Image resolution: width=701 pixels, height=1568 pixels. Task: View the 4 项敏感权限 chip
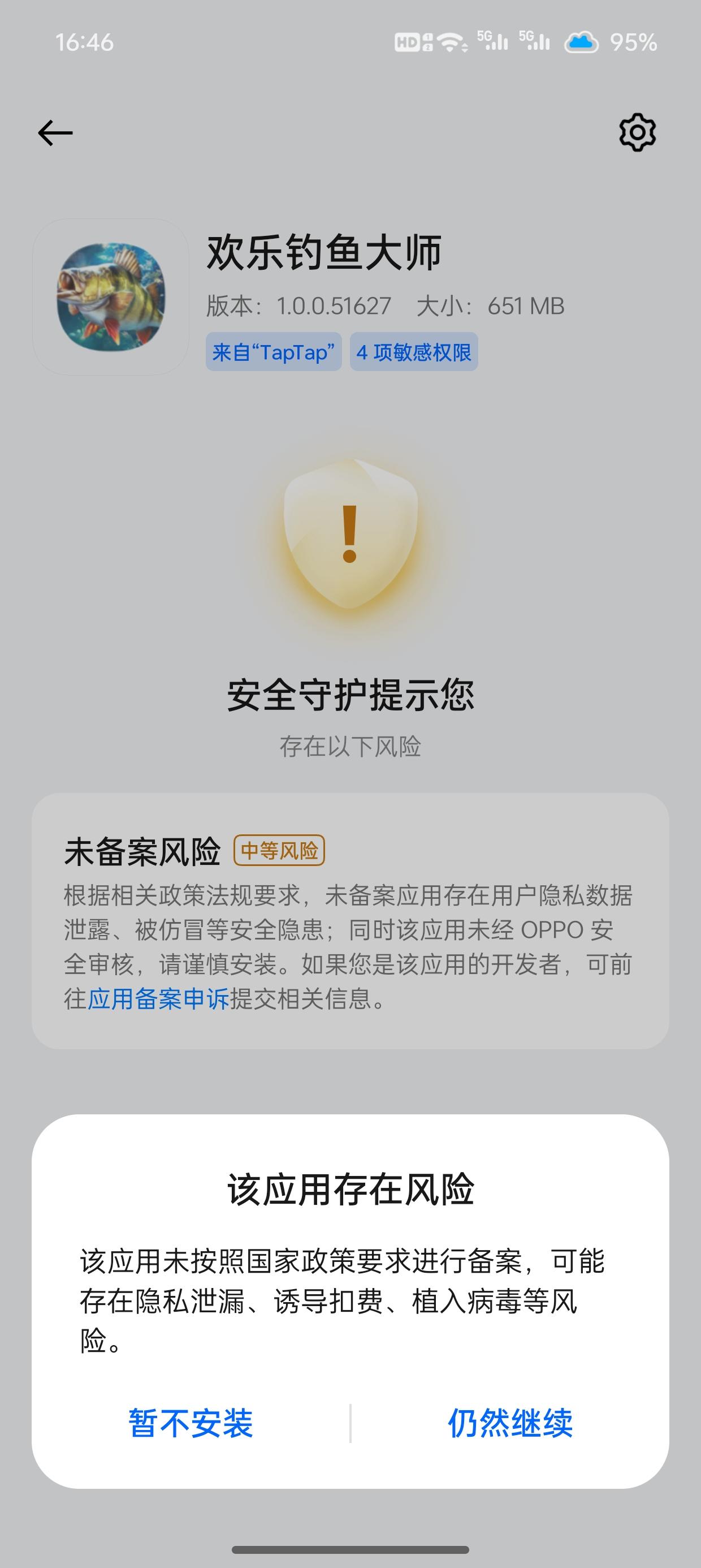414,352
